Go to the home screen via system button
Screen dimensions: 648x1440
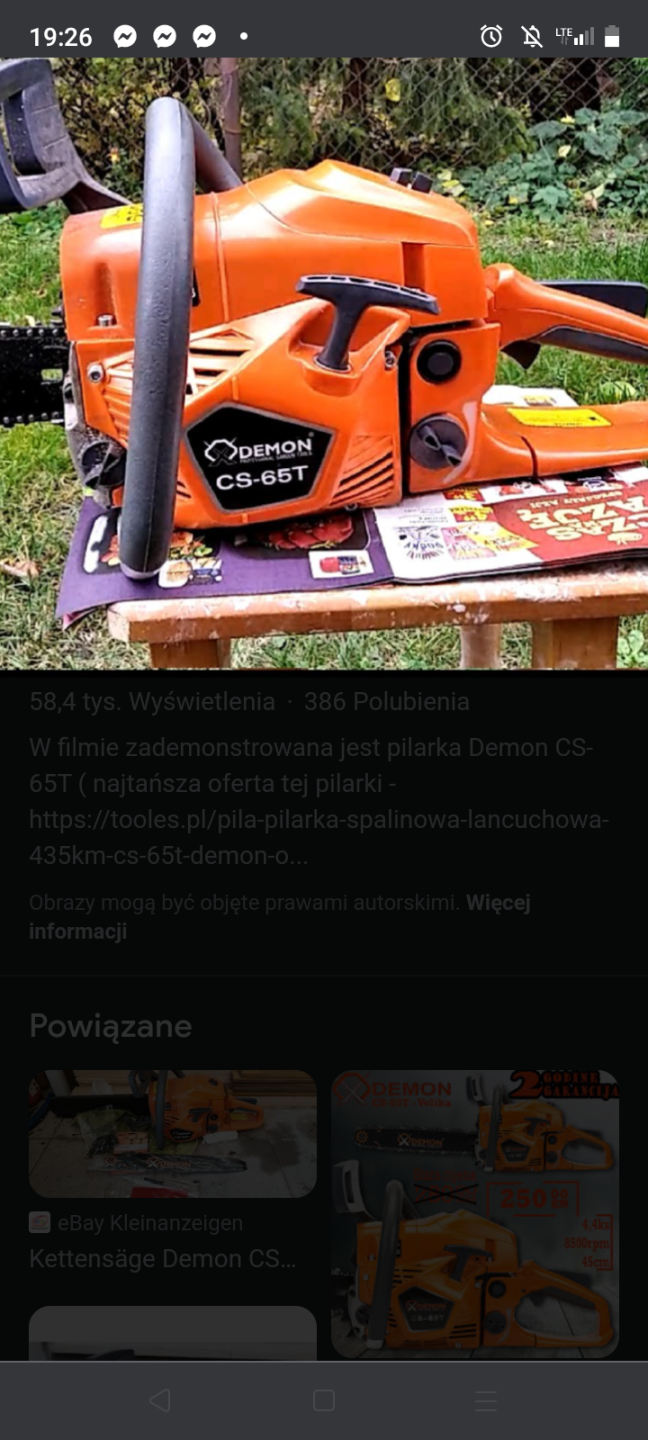tap(323, 1401)
